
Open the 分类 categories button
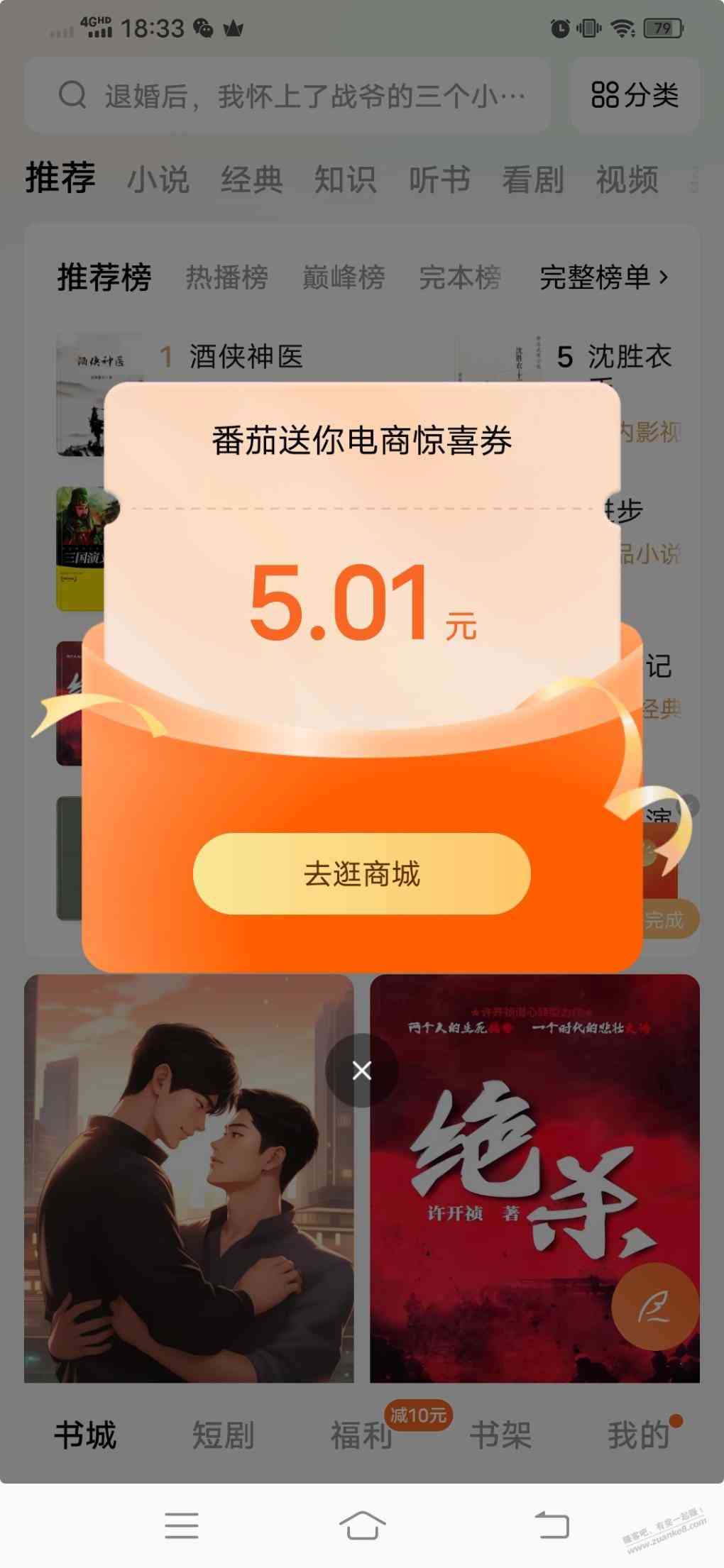[635, 95]
